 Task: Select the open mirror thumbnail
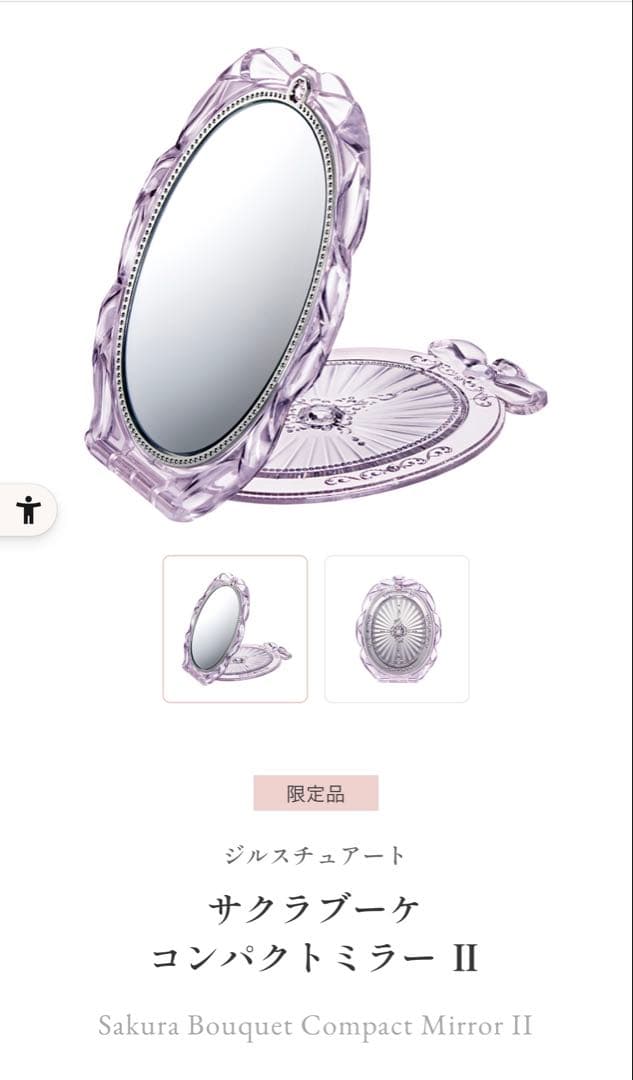point(235,629)
